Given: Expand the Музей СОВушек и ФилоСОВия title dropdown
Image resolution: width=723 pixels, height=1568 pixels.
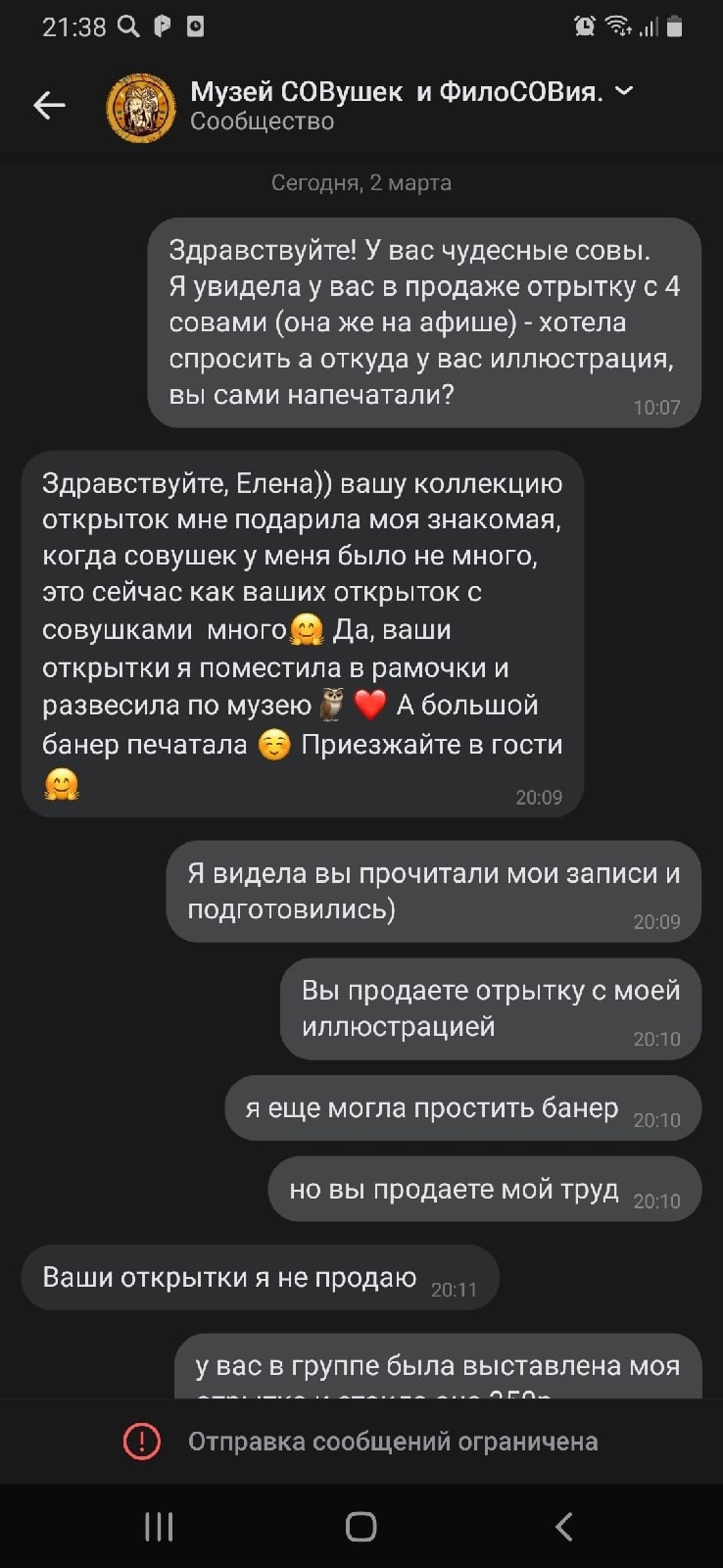Looking at the screenshot, I should tap(624, 91).
